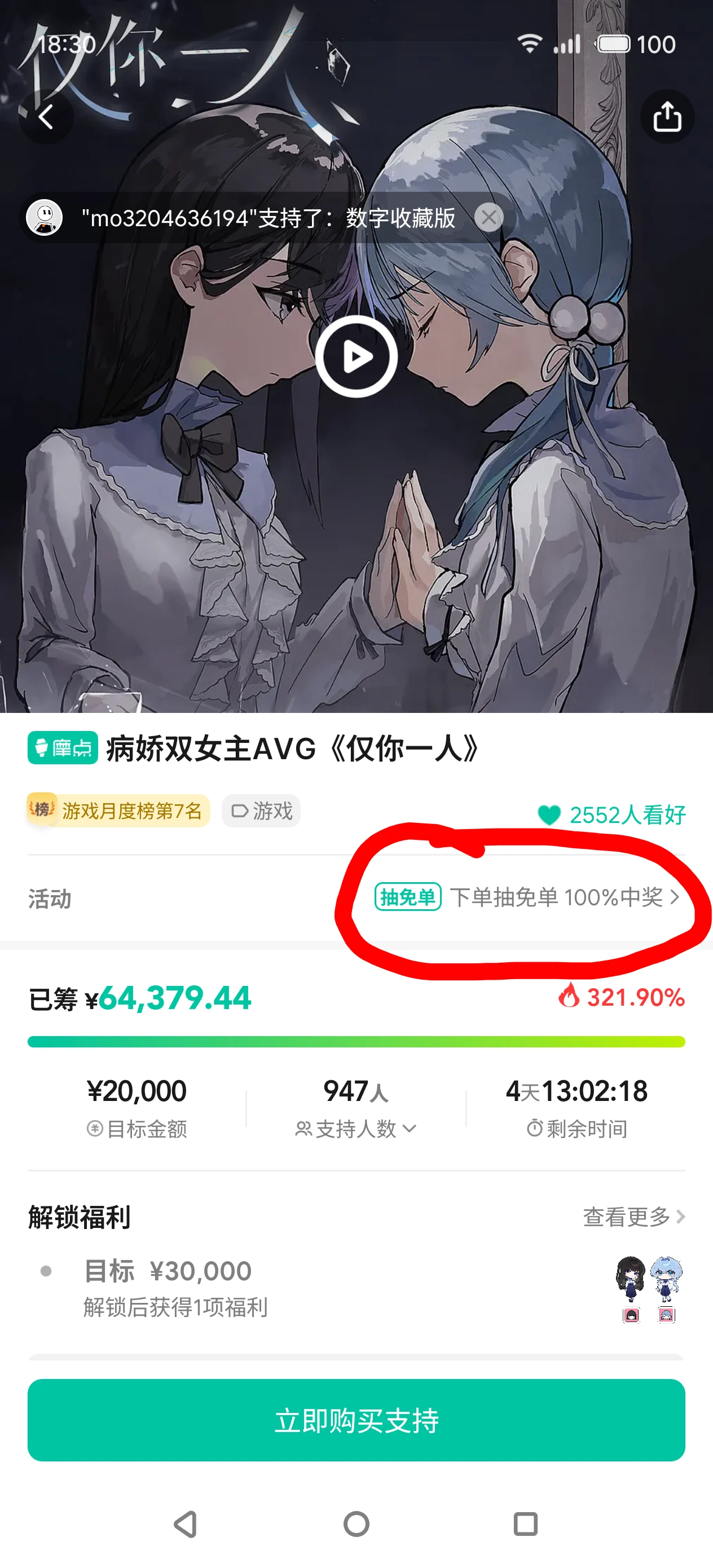Go back using the top-left arrow
Image resolution: width=713 pixels, height=1568 pixels.
point(46,116)
